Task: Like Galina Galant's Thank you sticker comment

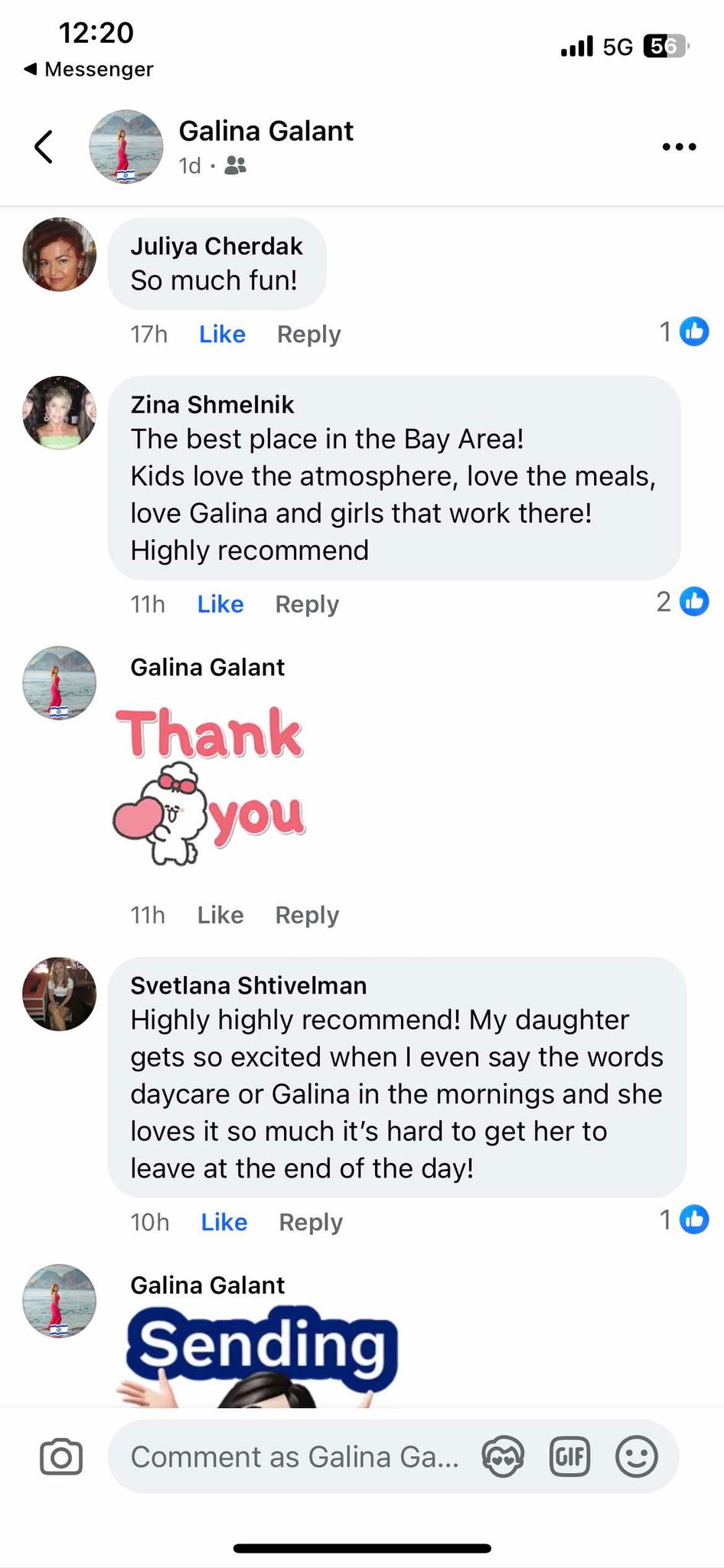Action: (x=220, y=915)
